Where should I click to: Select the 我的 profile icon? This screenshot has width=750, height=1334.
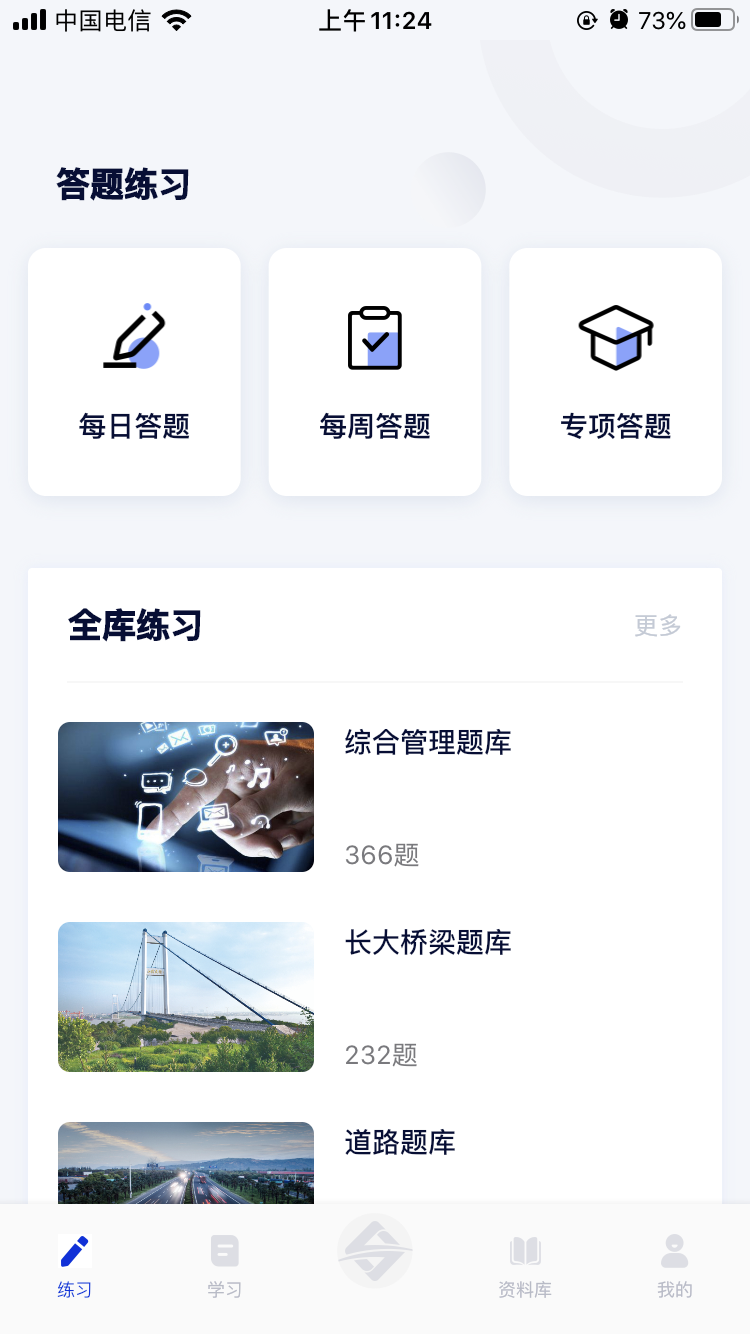(674, 1250)
